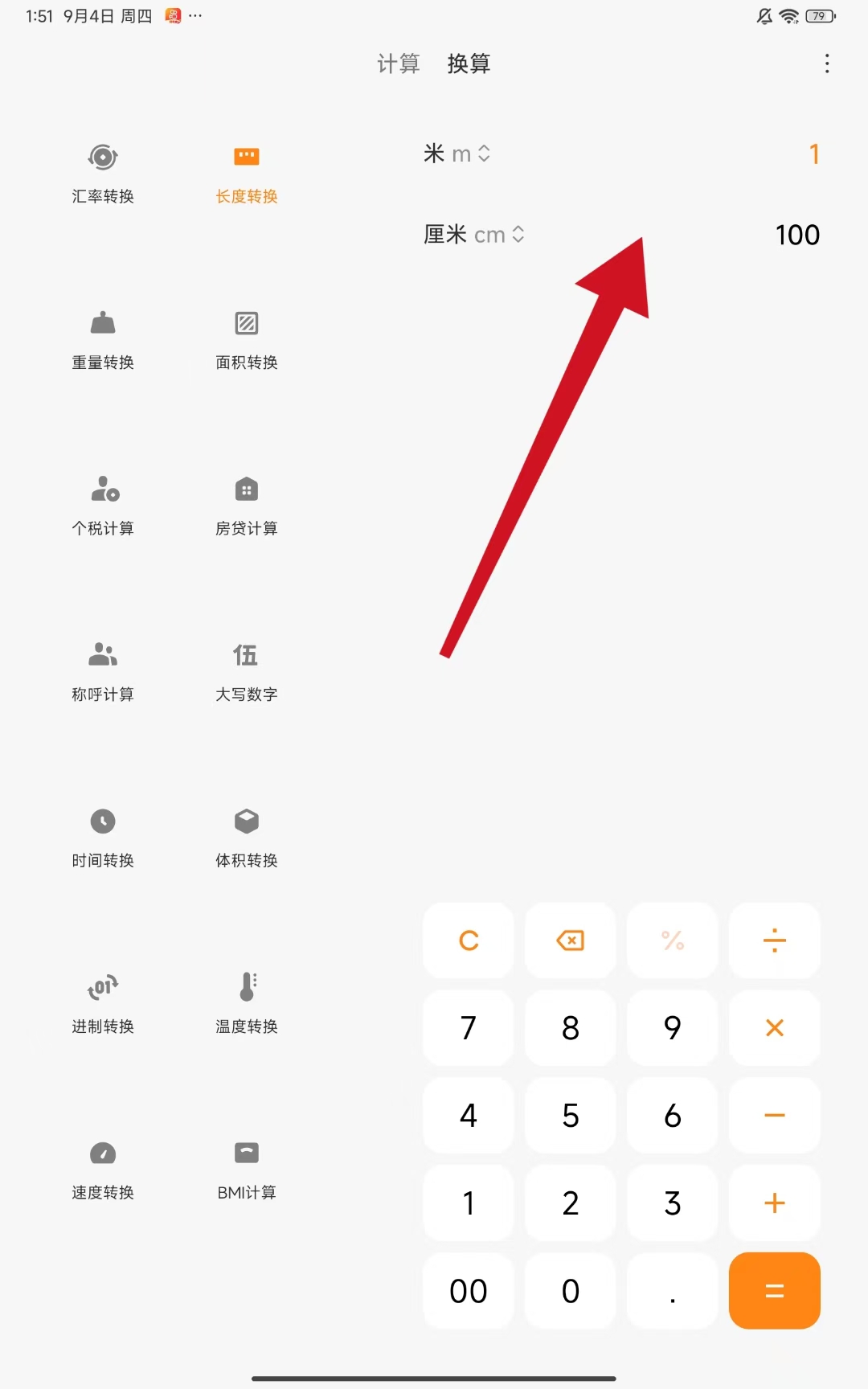This screenshot has height=1389, width=868.
Task: Tap the backspace delete key
Action: (571, 940)
